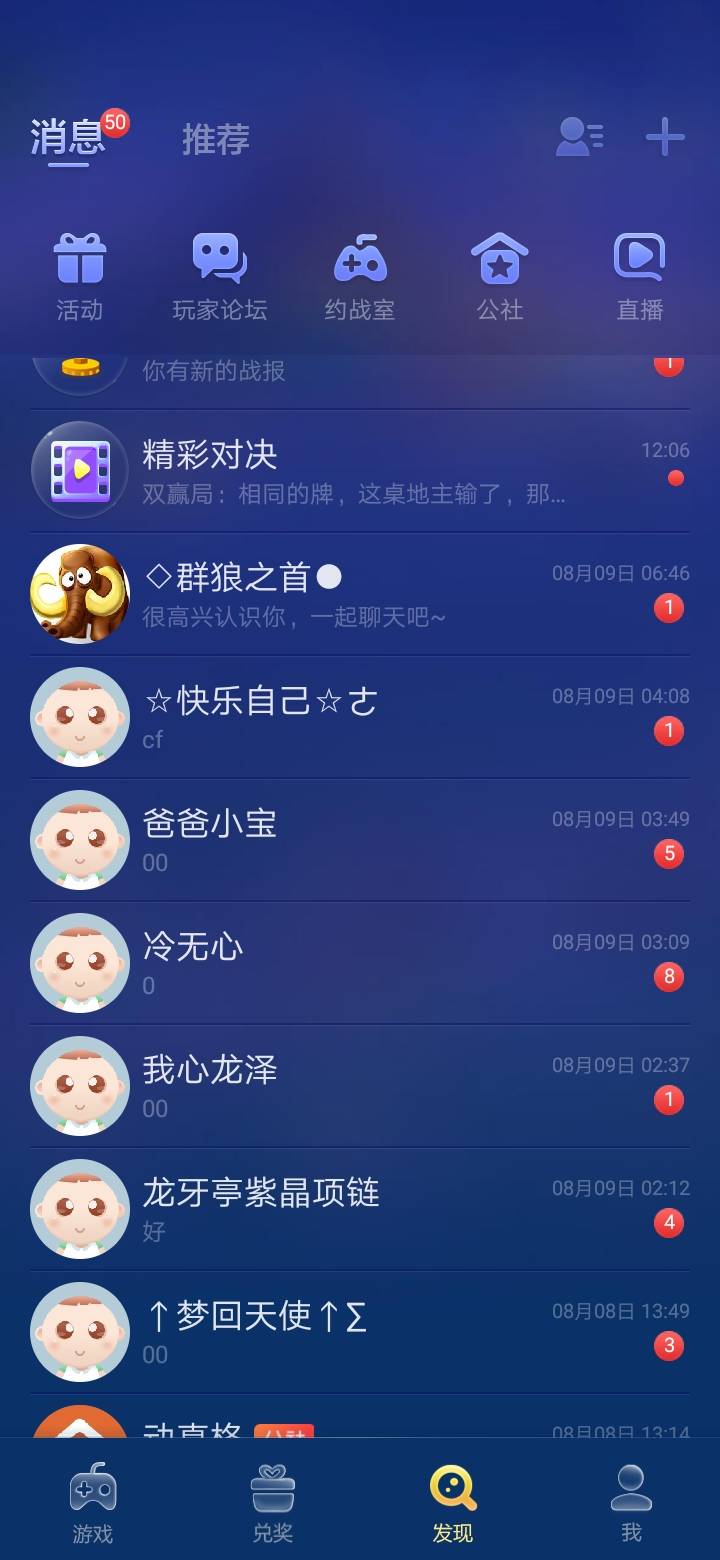Switch to the 消息 tab
720x1560 pixels.
[66, 140]
